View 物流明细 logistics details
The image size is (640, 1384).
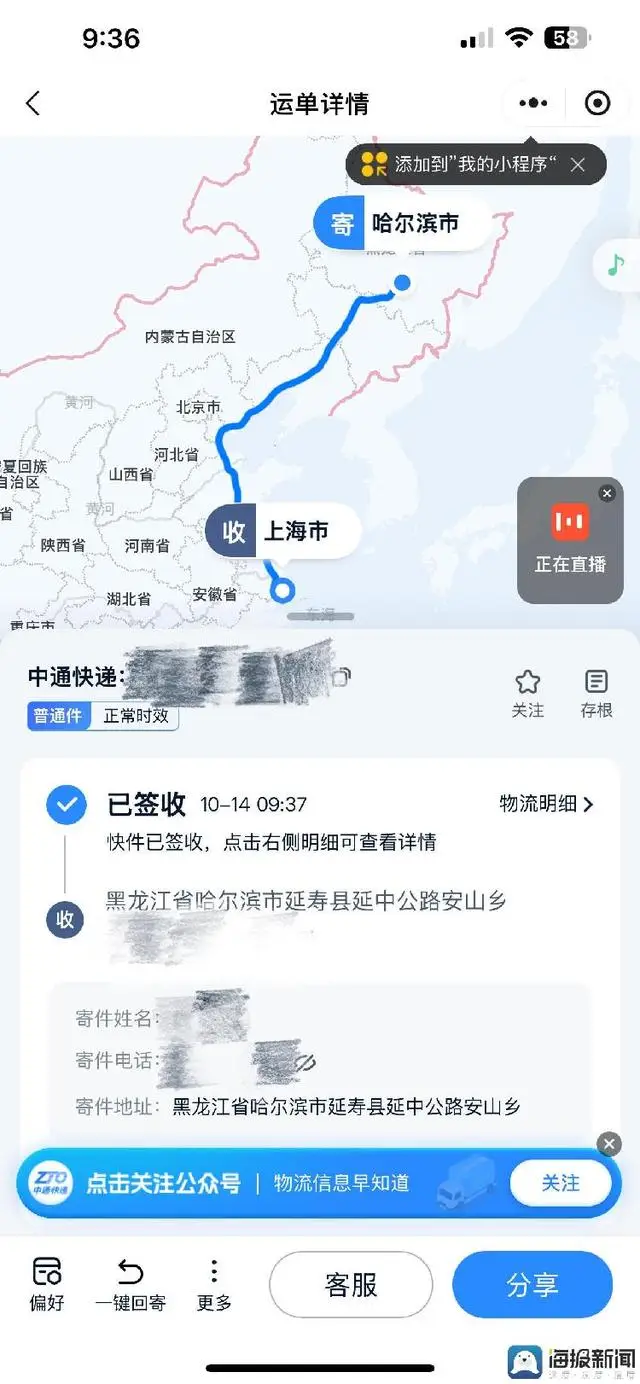pos(546,804)
